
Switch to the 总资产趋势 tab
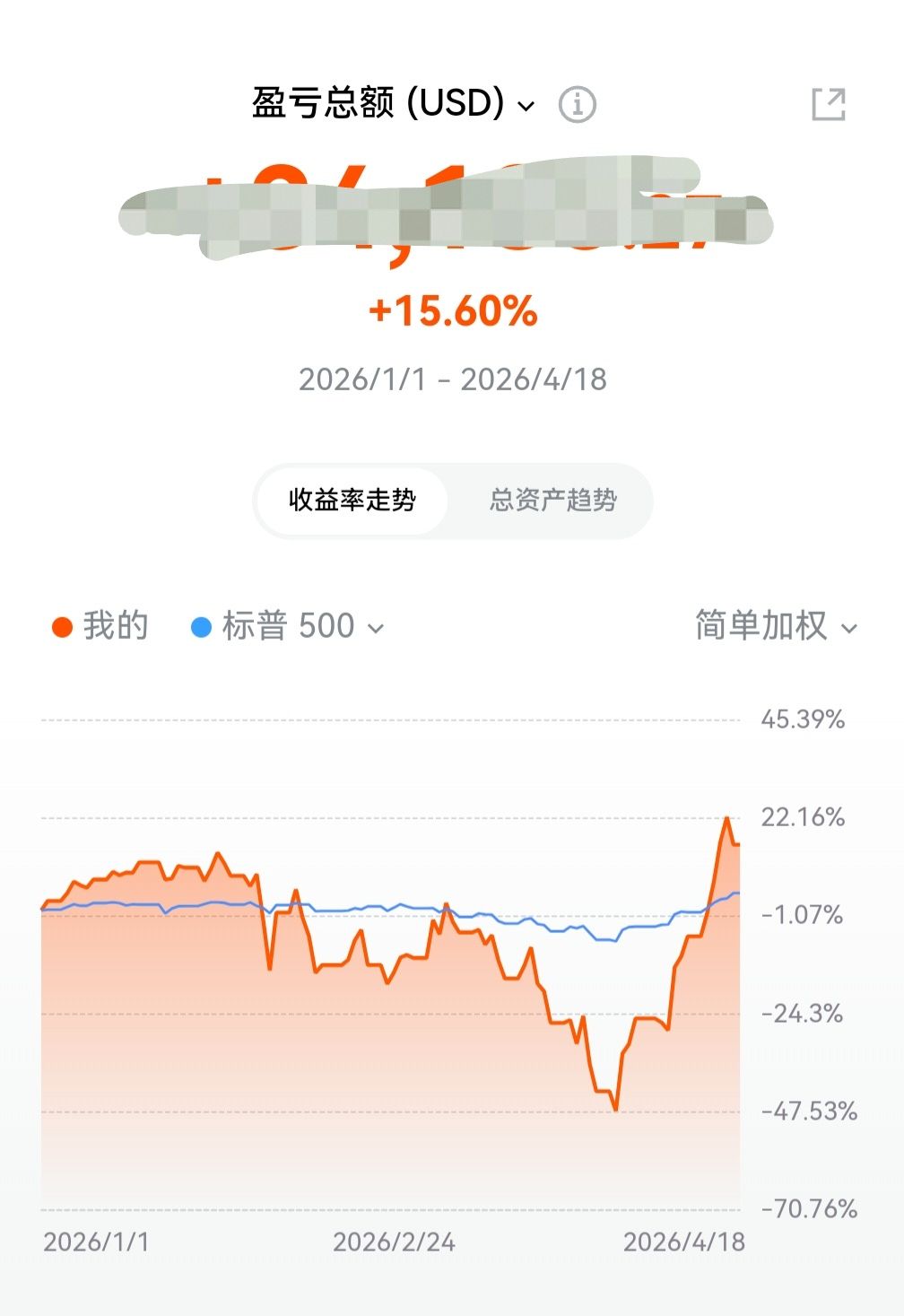pos(552,501)
